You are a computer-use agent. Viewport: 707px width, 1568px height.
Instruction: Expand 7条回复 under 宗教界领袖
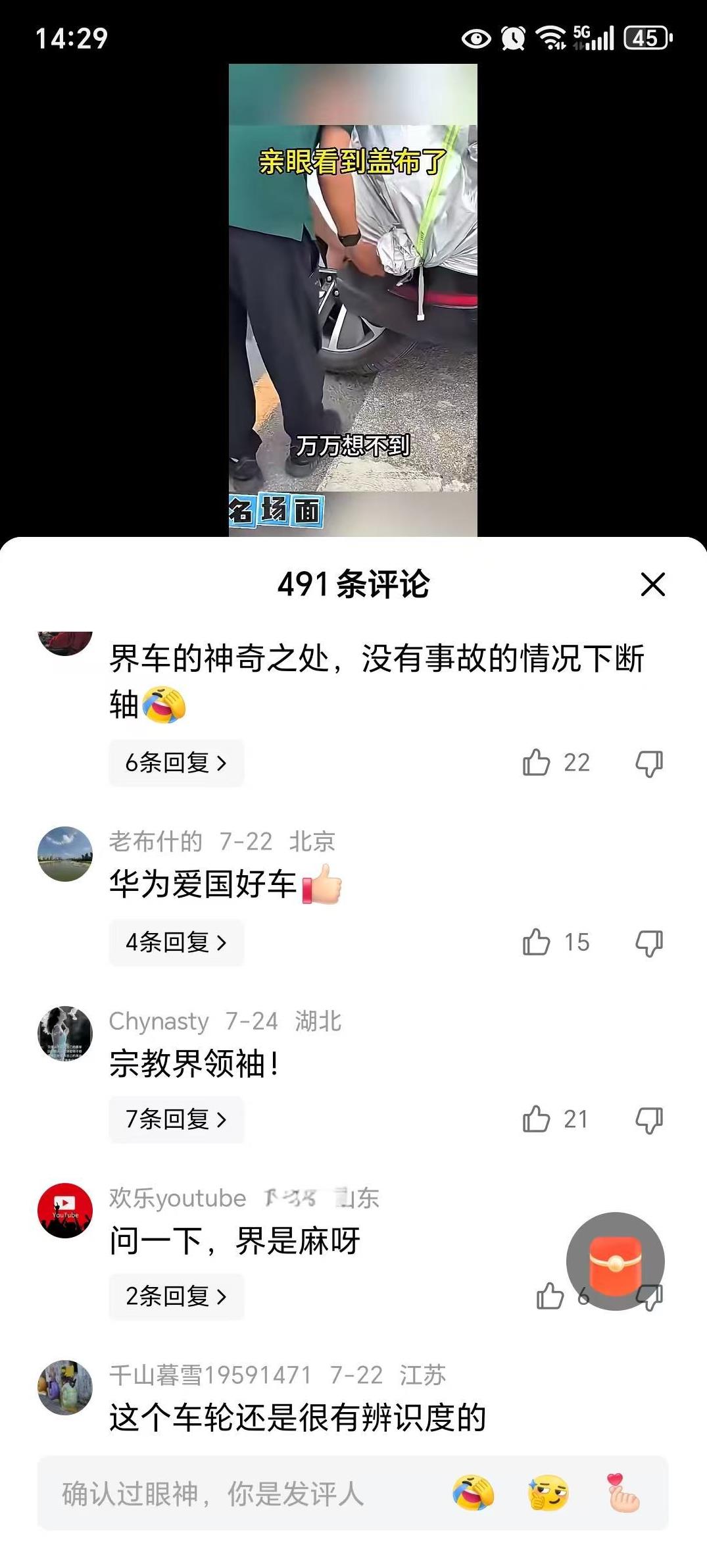[176, 1119]
